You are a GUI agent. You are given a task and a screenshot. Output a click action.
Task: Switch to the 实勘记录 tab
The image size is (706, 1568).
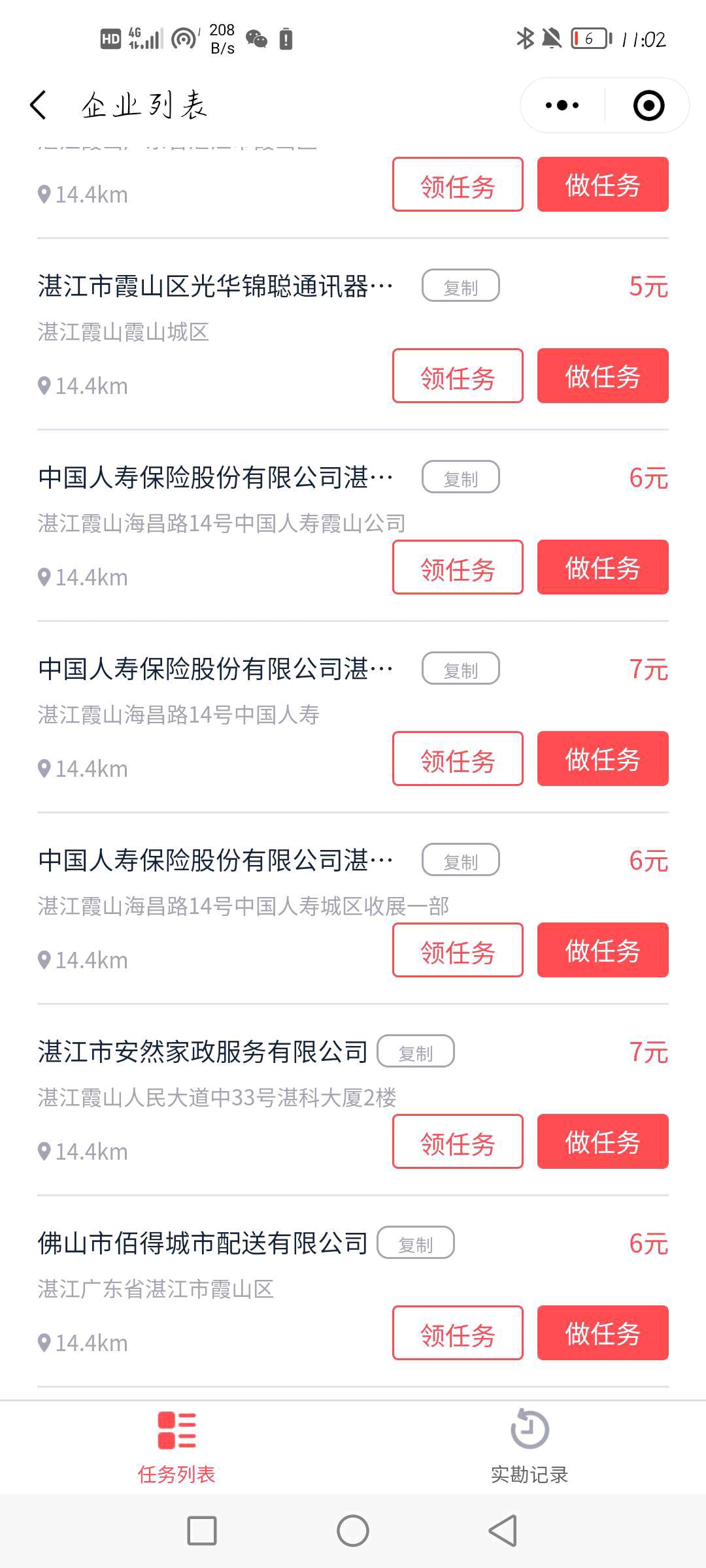[x=529, y=1446]
